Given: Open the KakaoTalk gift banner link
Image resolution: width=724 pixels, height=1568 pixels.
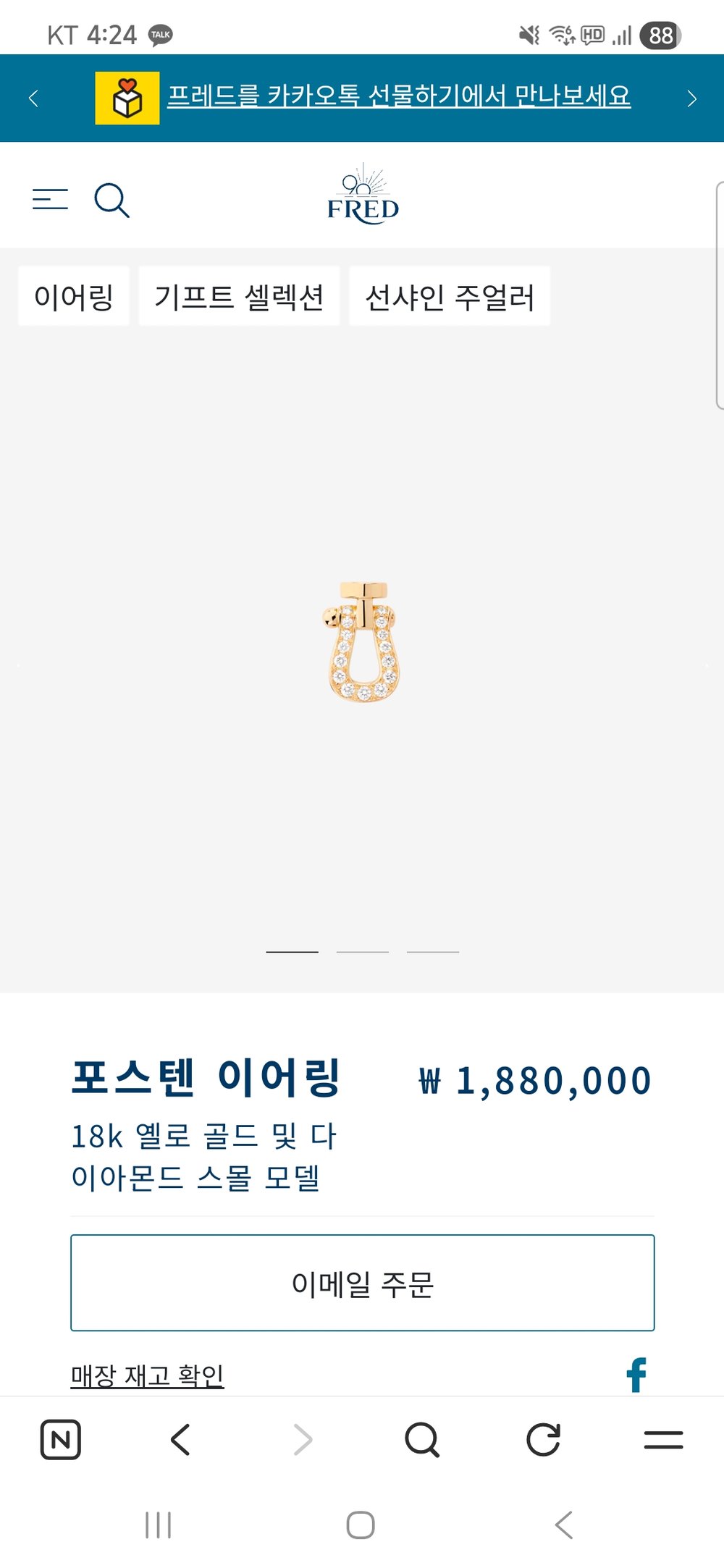Looking at the screenshot, I should point(399,96).
